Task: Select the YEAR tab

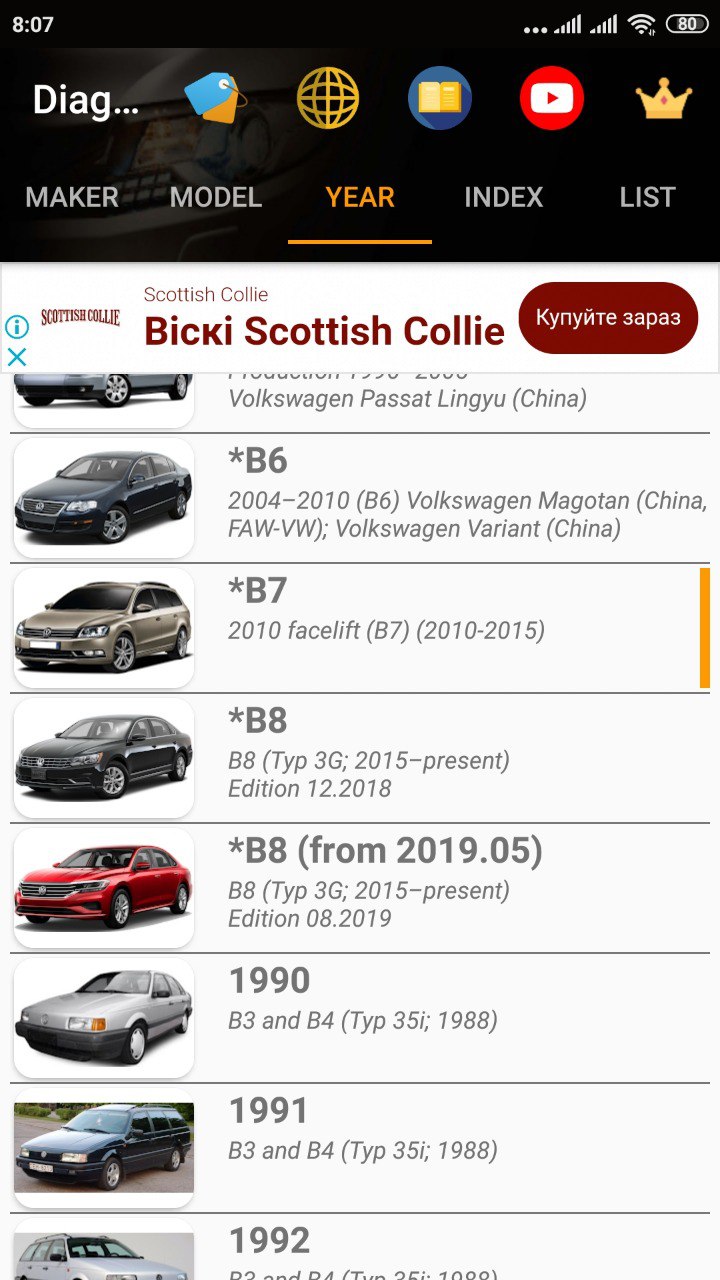Action: 360,197
